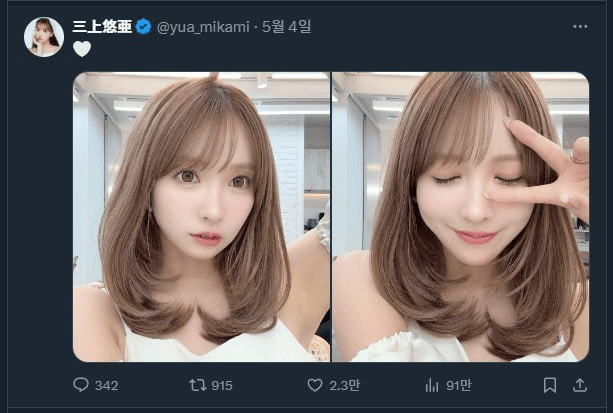Reply to the tweet with 342 comments
613x413 pixels.
click(x=82, y=385)
